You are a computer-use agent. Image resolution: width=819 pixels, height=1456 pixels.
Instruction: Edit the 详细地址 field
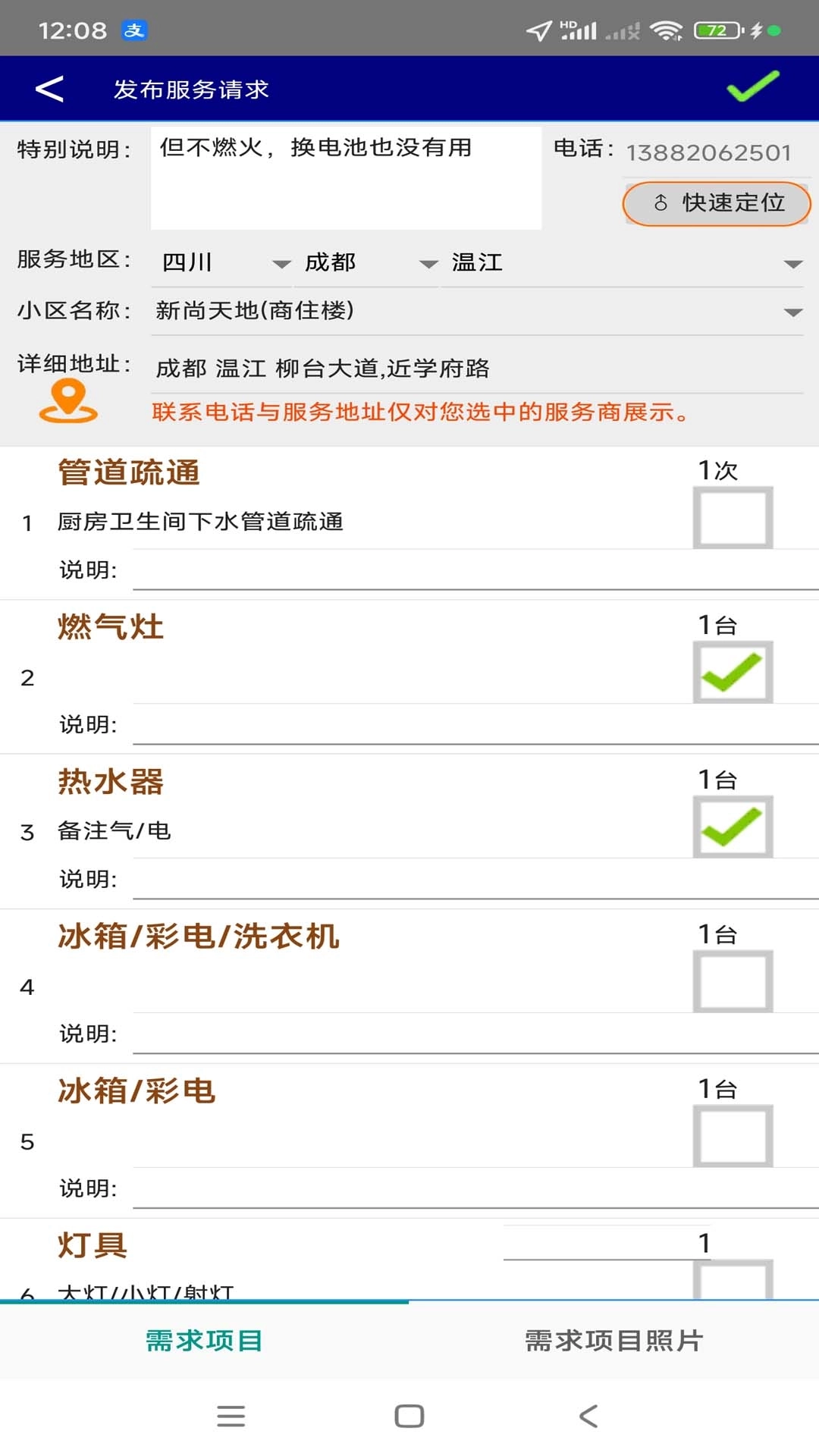pyautogui.click(x=478, y=369)
